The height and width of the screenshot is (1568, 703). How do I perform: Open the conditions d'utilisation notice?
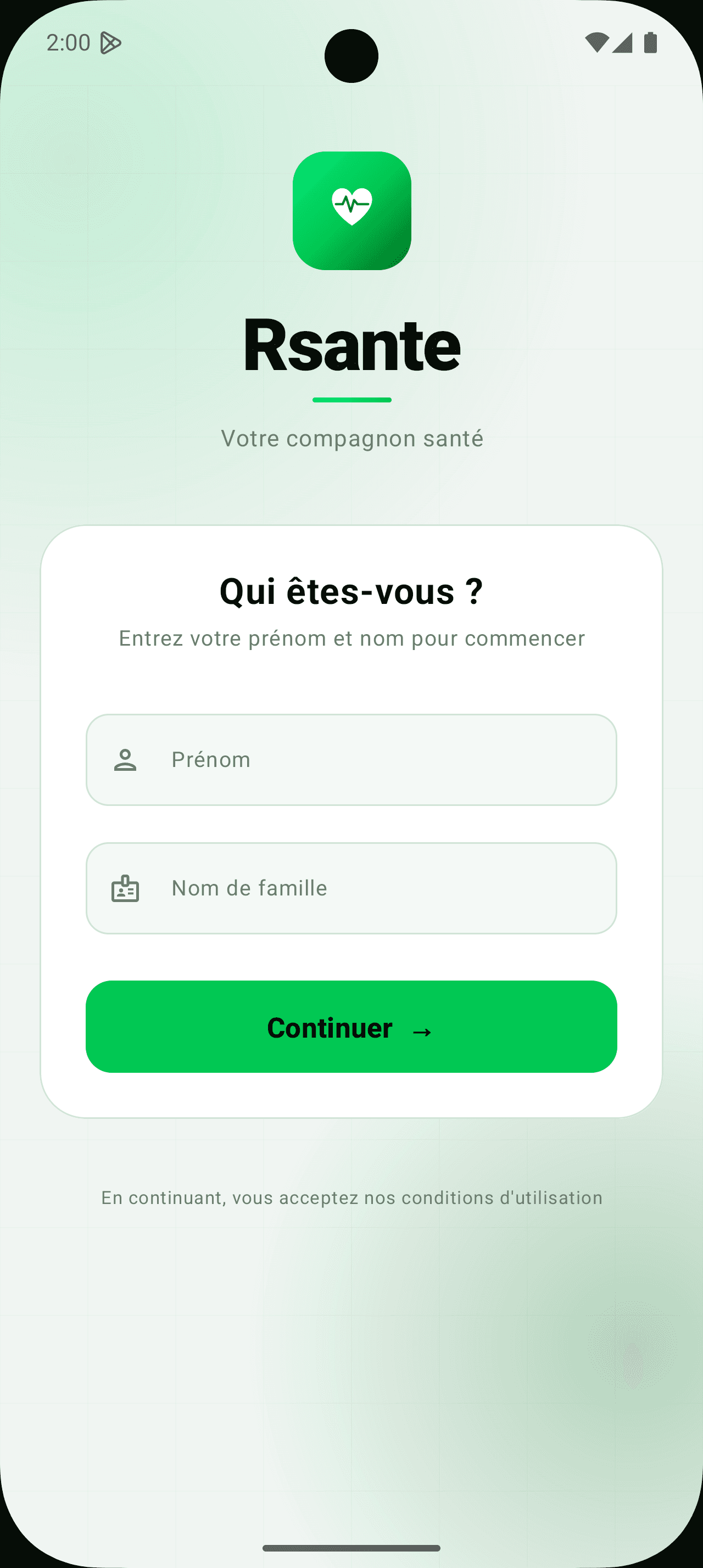pyautogui.click(x=351, y=1197)
